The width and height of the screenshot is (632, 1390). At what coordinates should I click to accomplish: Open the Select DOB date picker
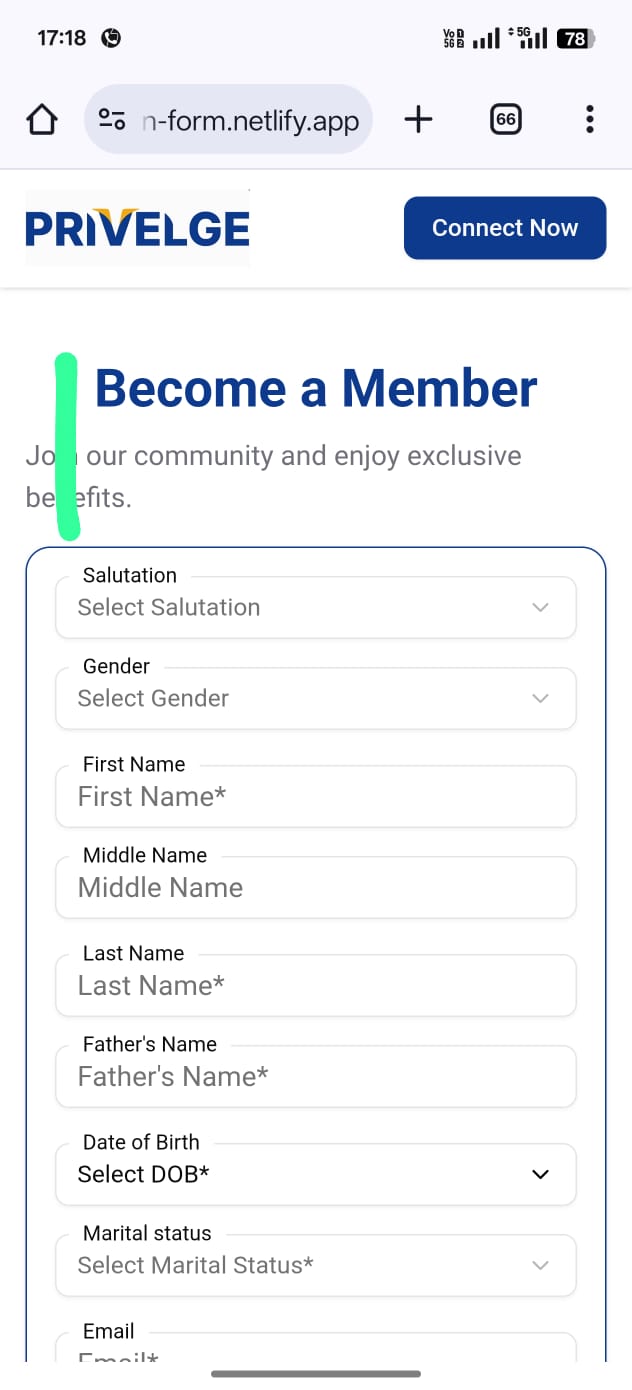click(315, 1175)
